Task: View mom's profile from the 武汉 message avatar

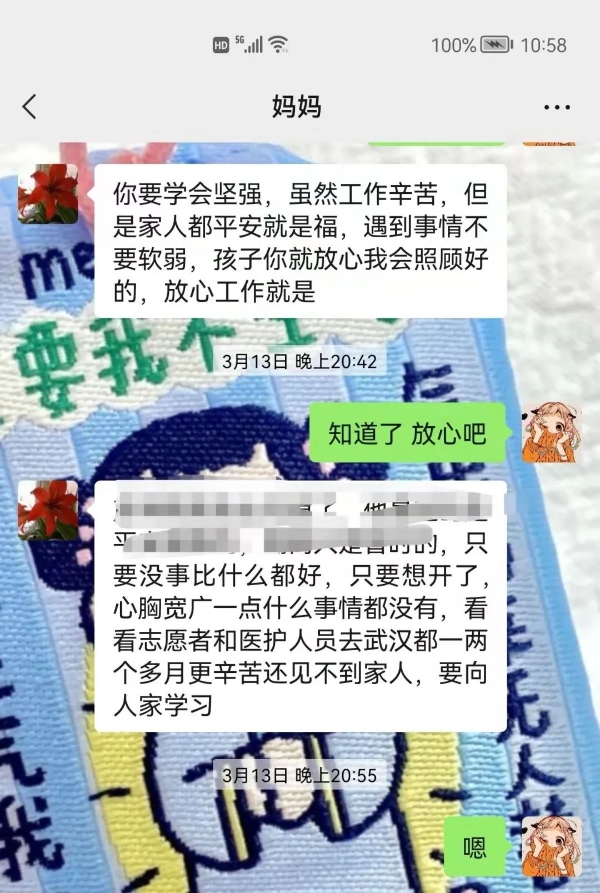Action: (x=48, y=510)
